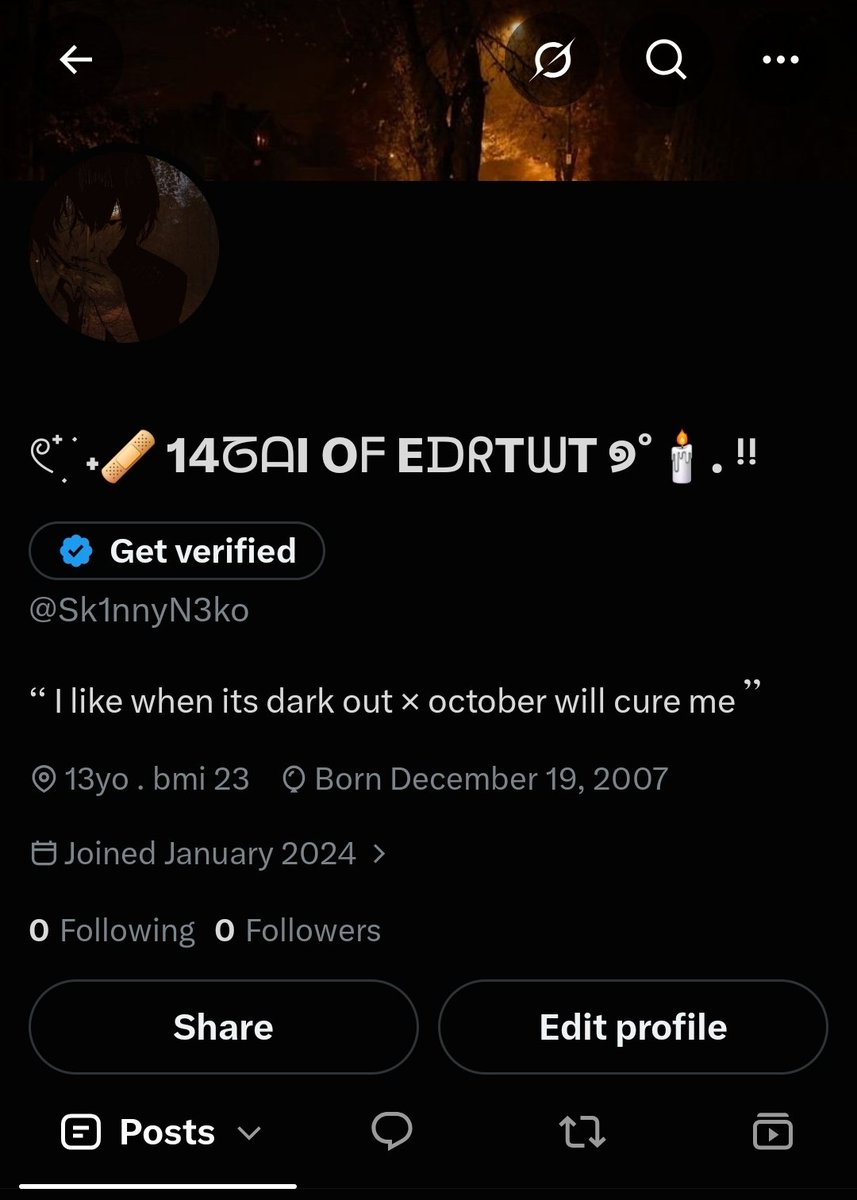Viewport: 857px width, 1200px height.
Task: Search this profile with the magnifier icon
Action: [665, 61]
